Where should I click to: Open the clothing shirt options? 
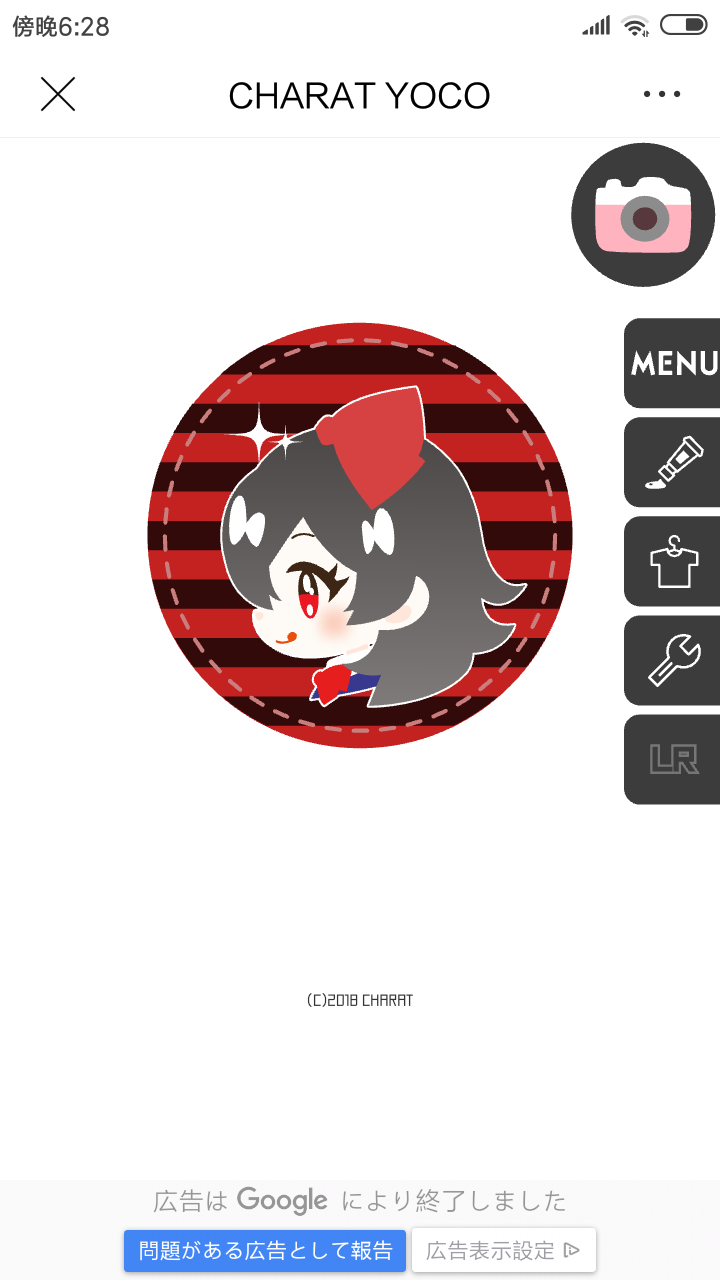click(x=673, y=561)
